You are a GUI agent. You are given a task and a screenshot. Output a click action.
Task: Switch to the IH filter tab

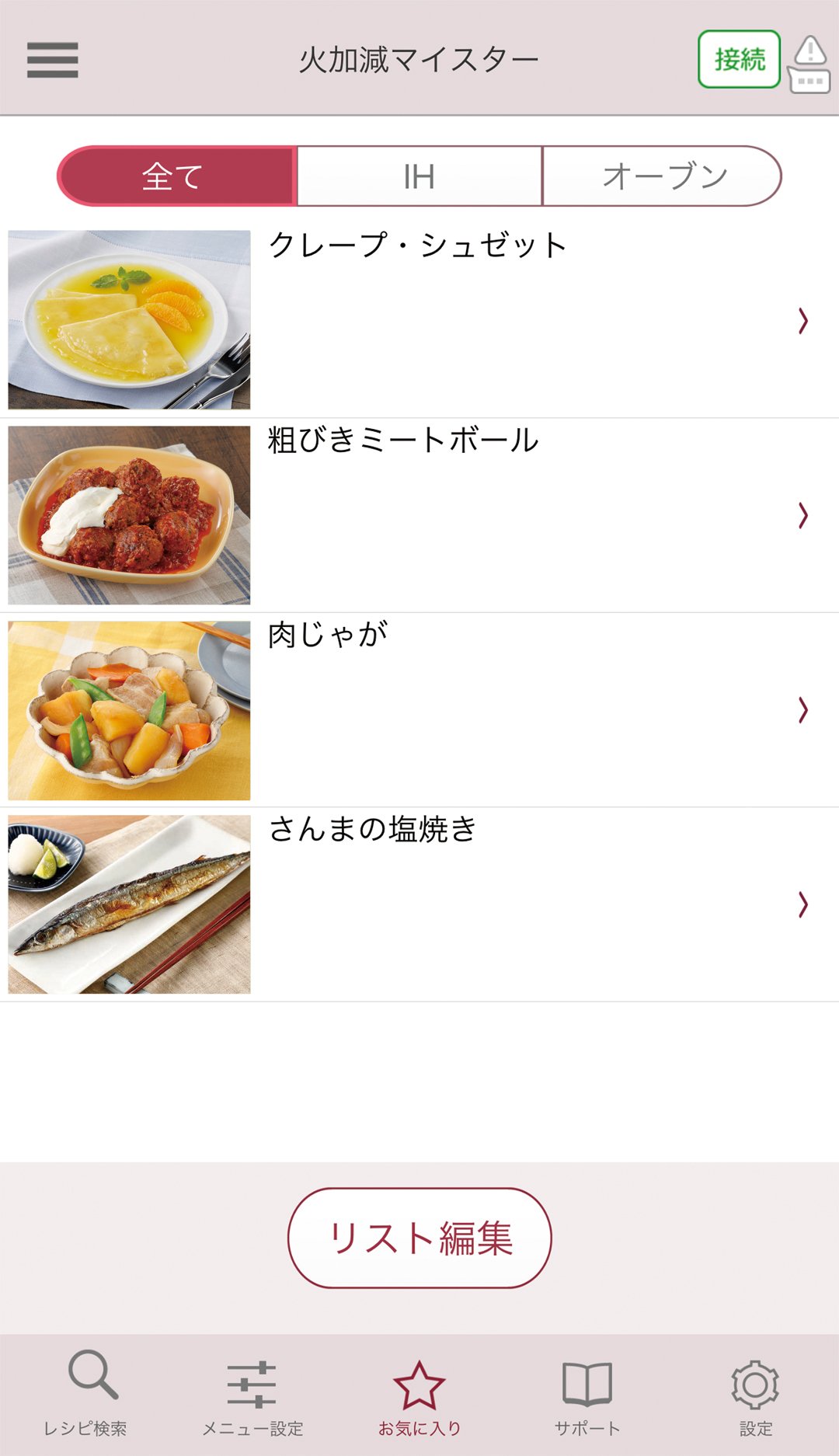coord(419,176)
